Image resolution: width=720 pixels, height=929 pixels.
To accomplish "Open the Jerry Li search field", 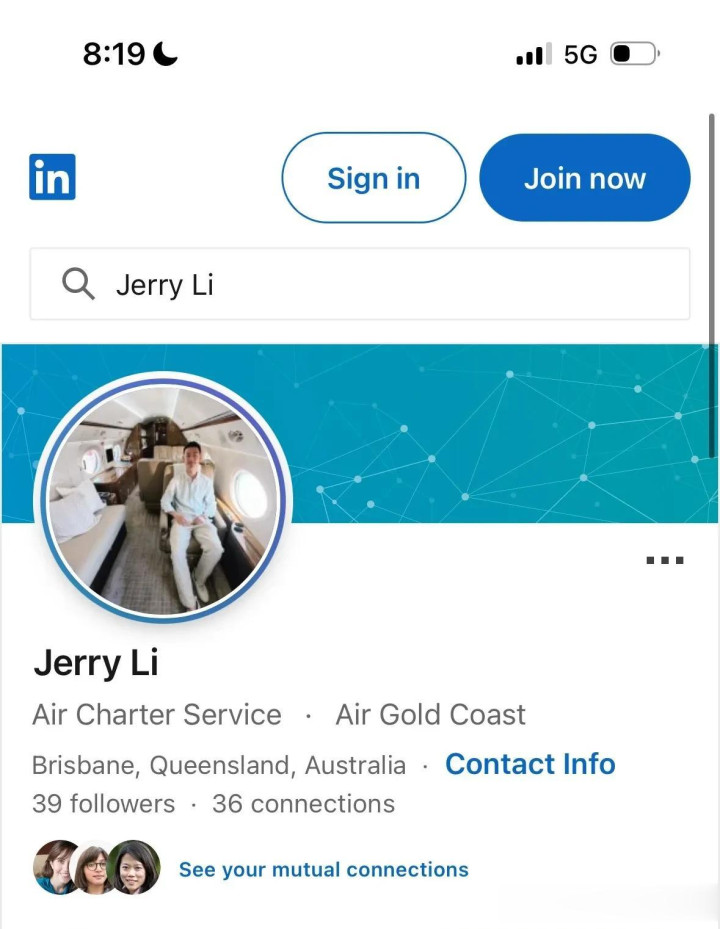I will (360, 284).
